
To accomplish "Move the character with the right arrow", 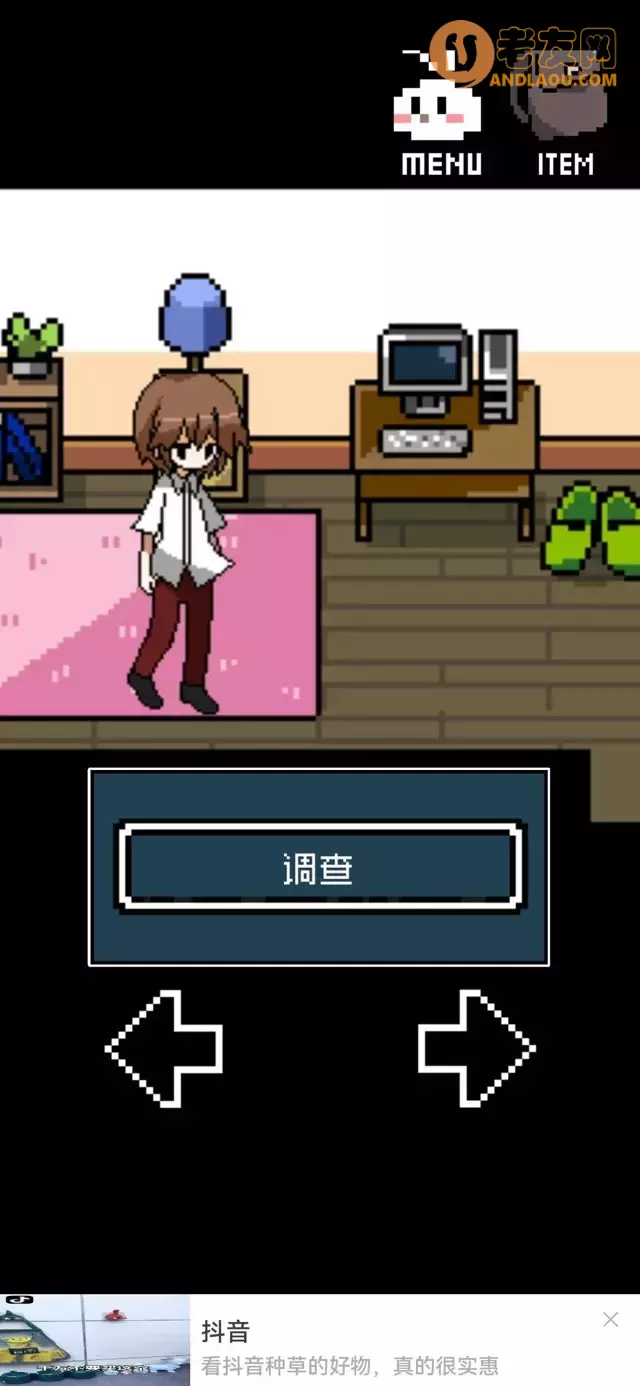I will 476,1048.
